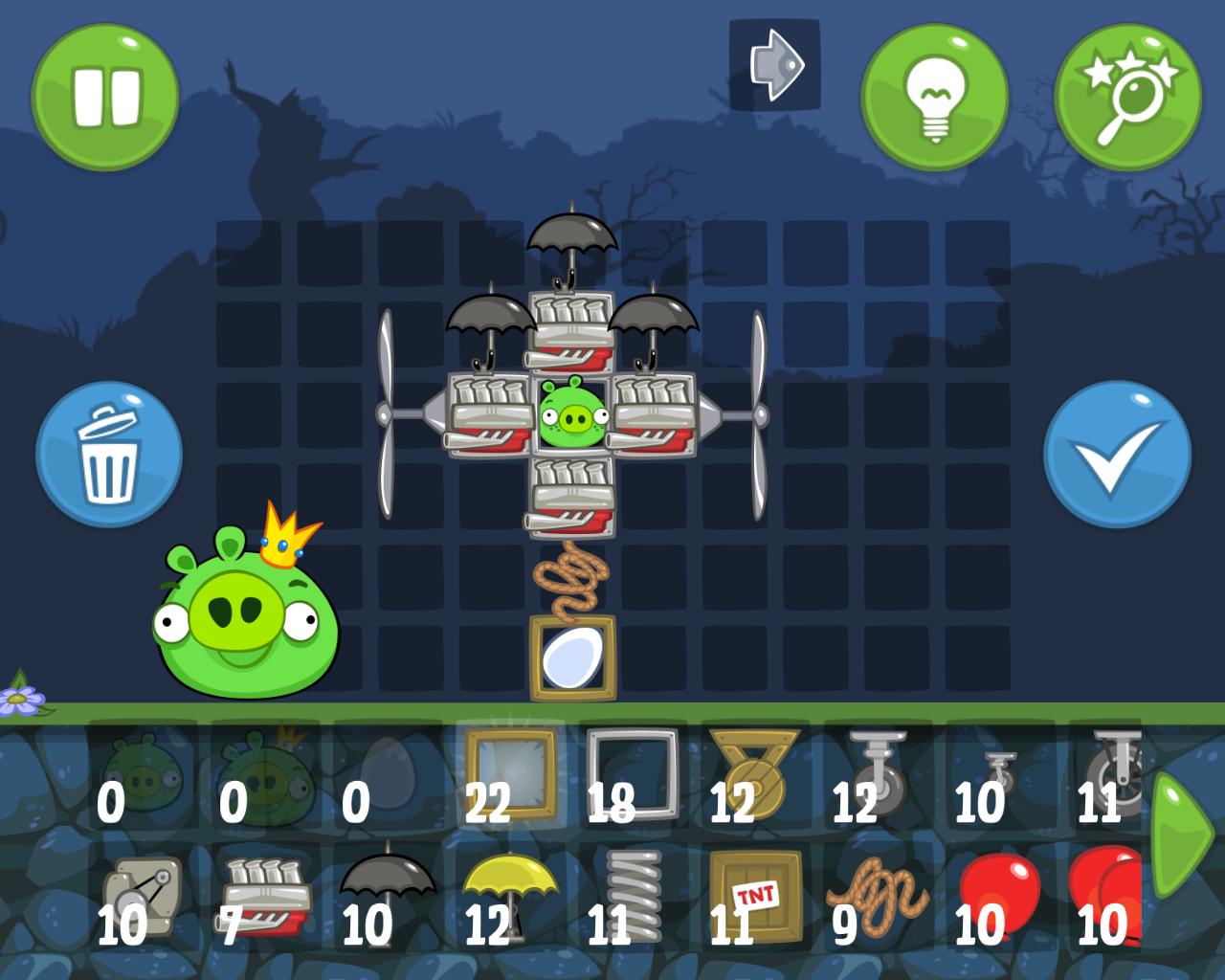Tap the egg crate under the contraption

point(572,658)
